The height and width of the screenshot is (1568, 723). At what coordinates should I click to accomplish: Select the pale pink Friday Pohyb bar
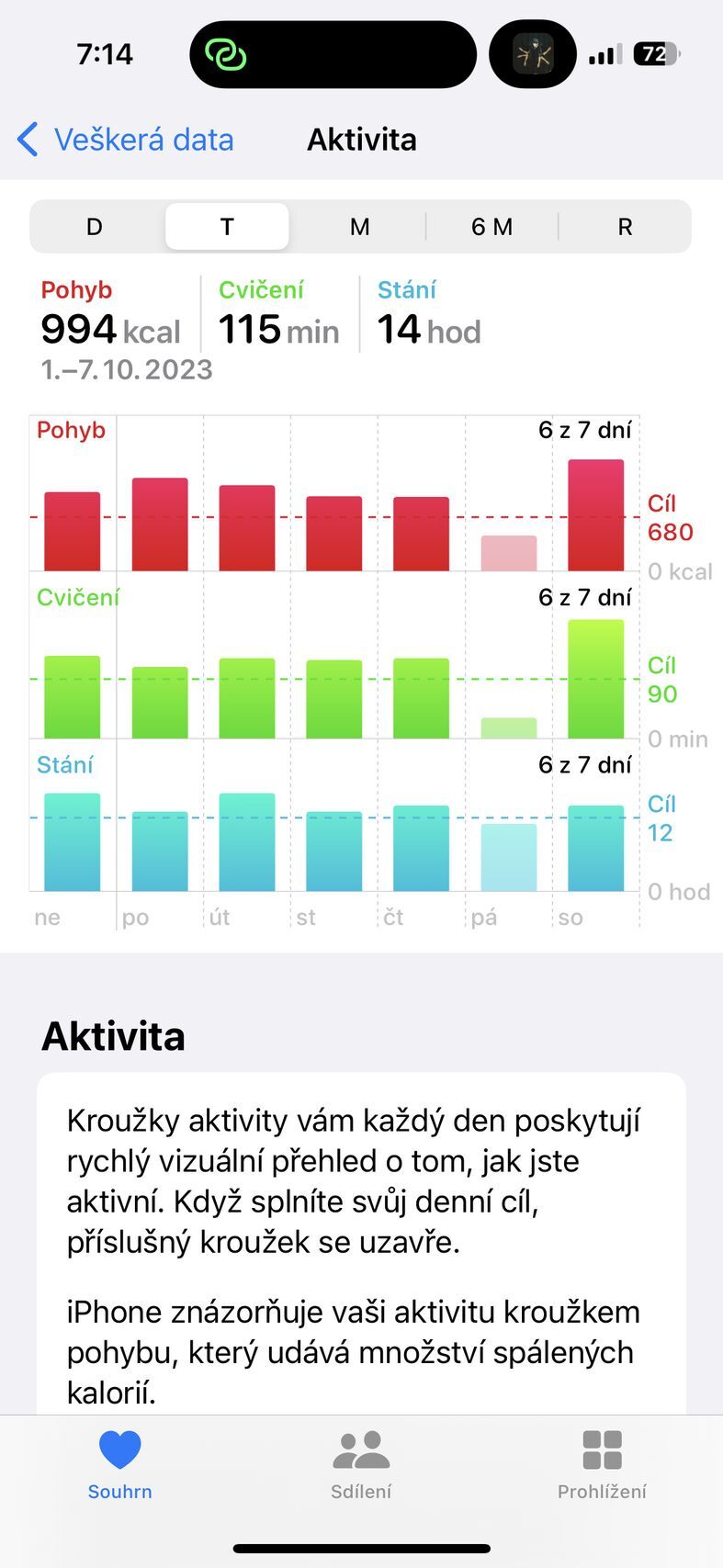(x=507, y=551)
